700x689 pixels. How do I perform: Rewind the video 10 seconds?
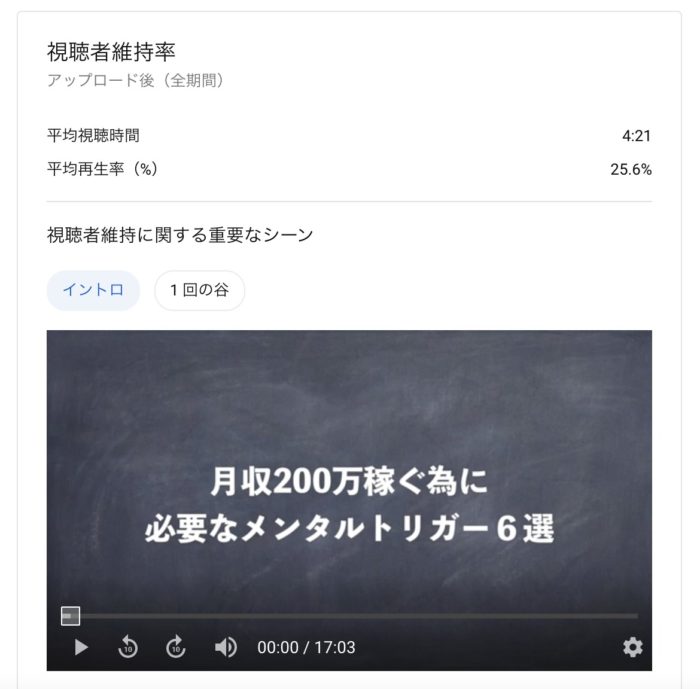click(x=128, y=647)
